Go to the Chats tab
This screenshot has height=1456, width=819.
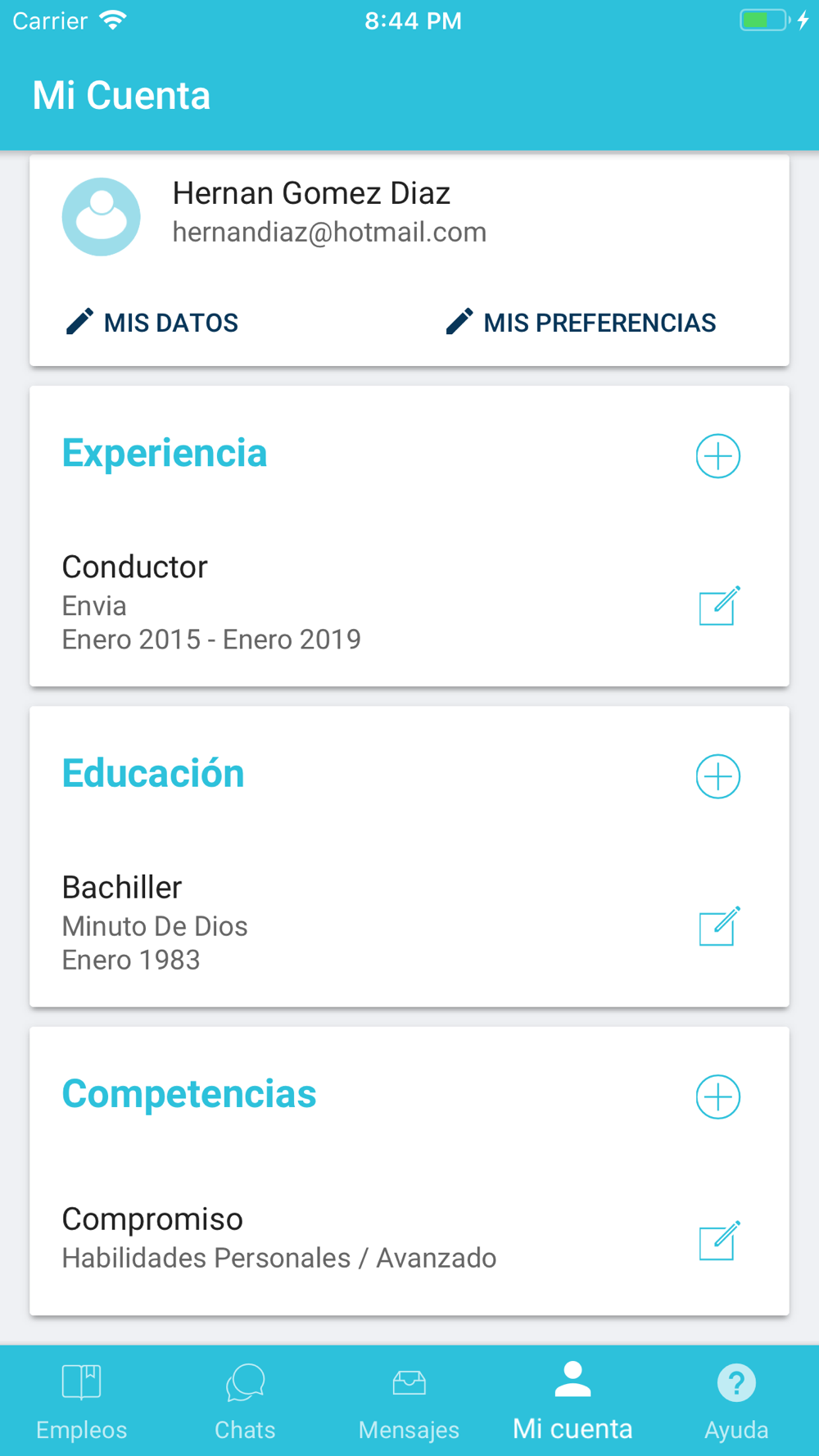[x=245, y=1401]
